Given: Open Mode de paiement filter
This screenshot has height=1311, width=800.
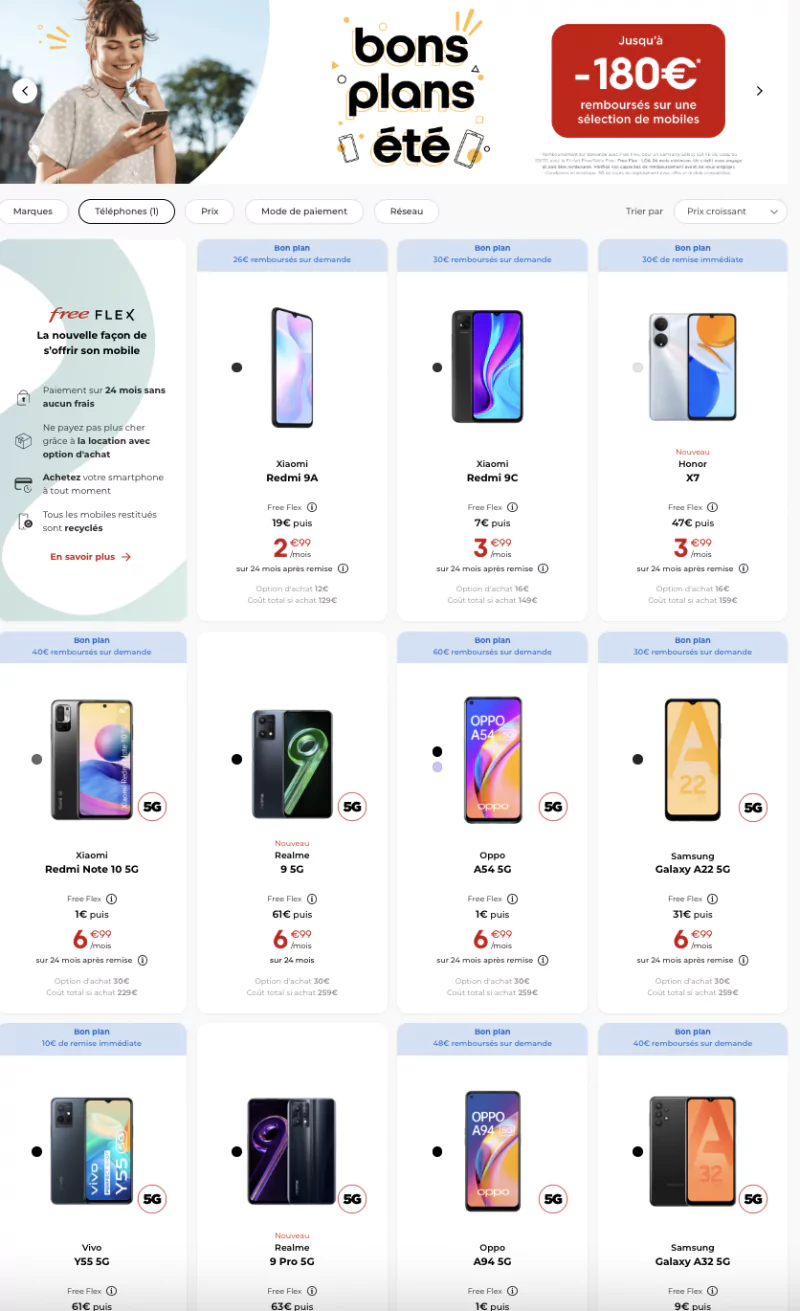Looking at the screenshot, I should click(x=304, y=211).
